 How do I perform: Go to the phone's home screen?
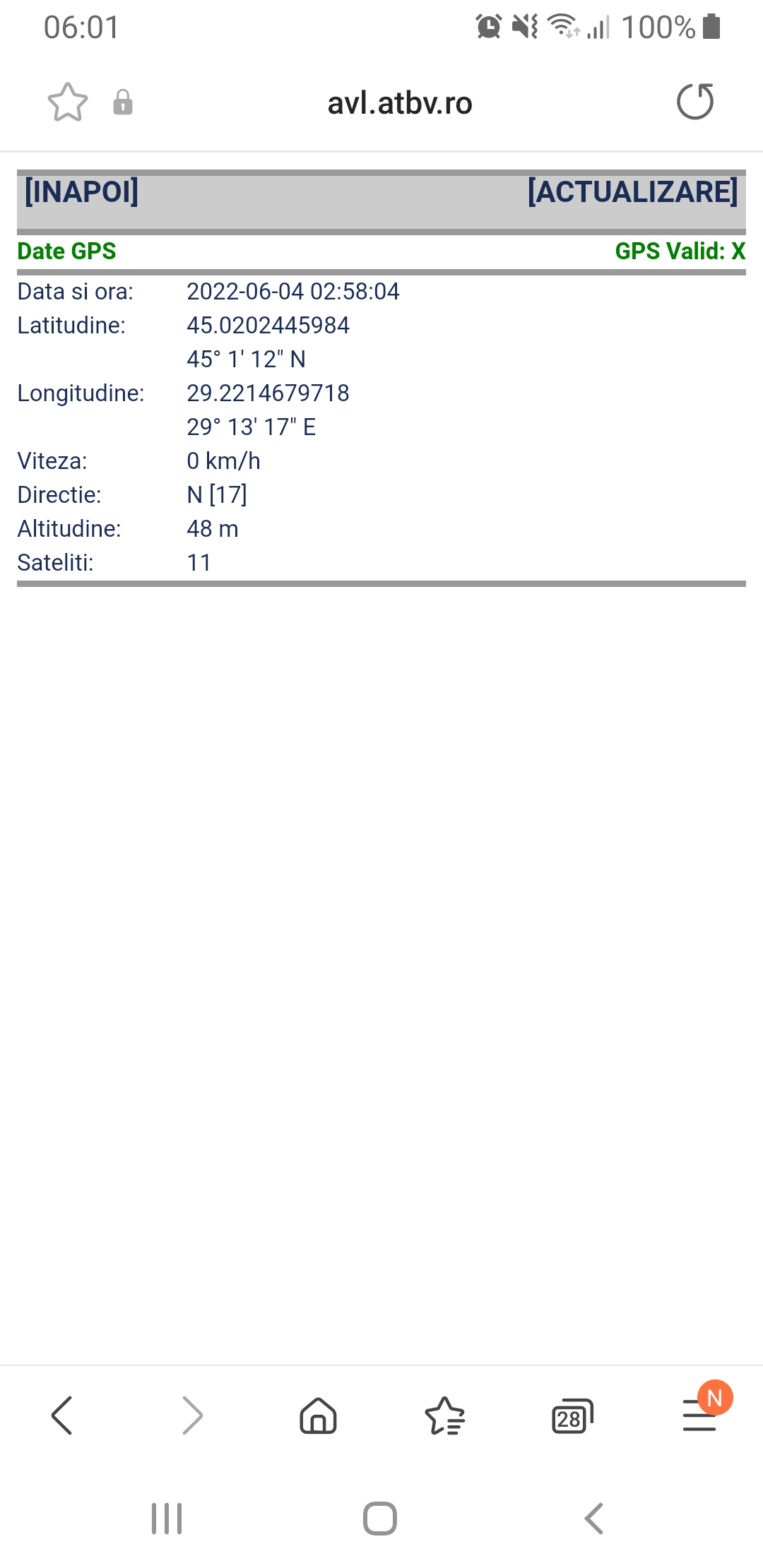pos(380,1519)
